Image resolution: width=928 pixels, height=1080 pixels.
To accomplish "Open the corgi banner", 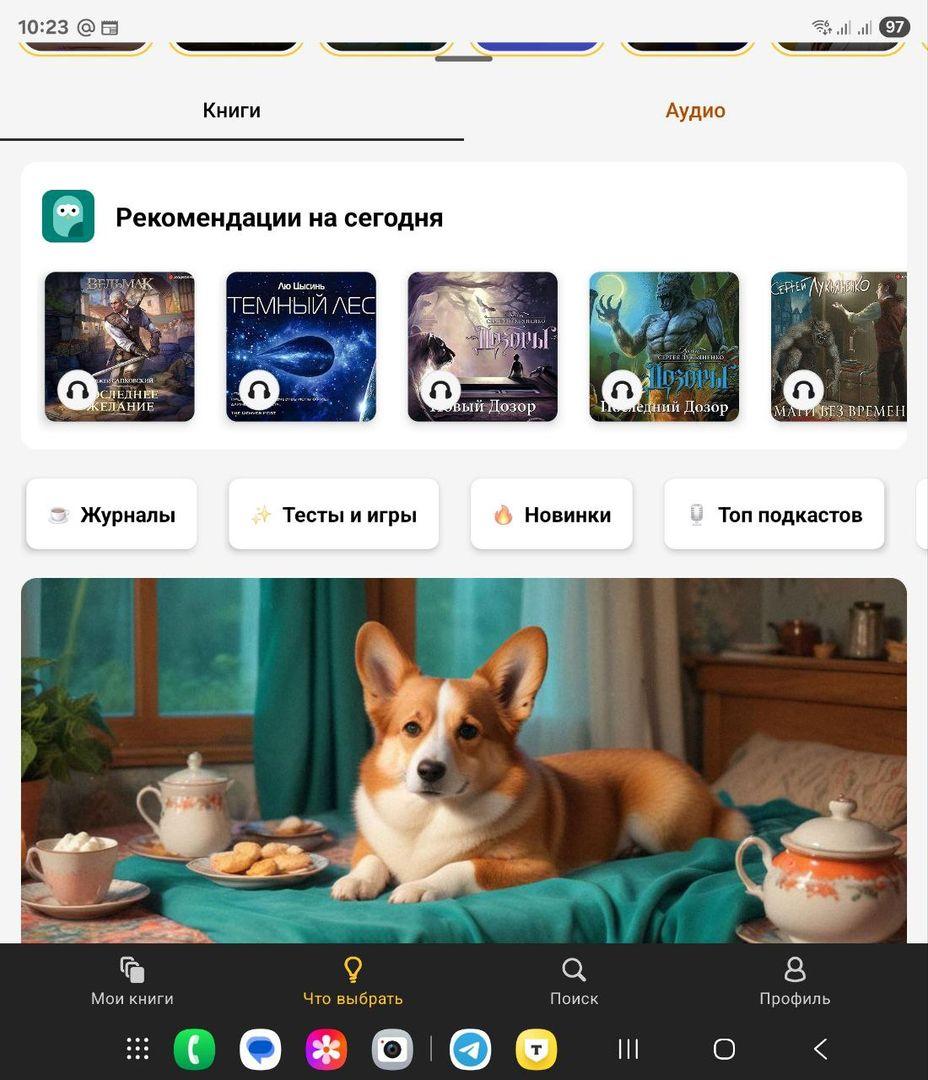I will click(x=464, y=760).
